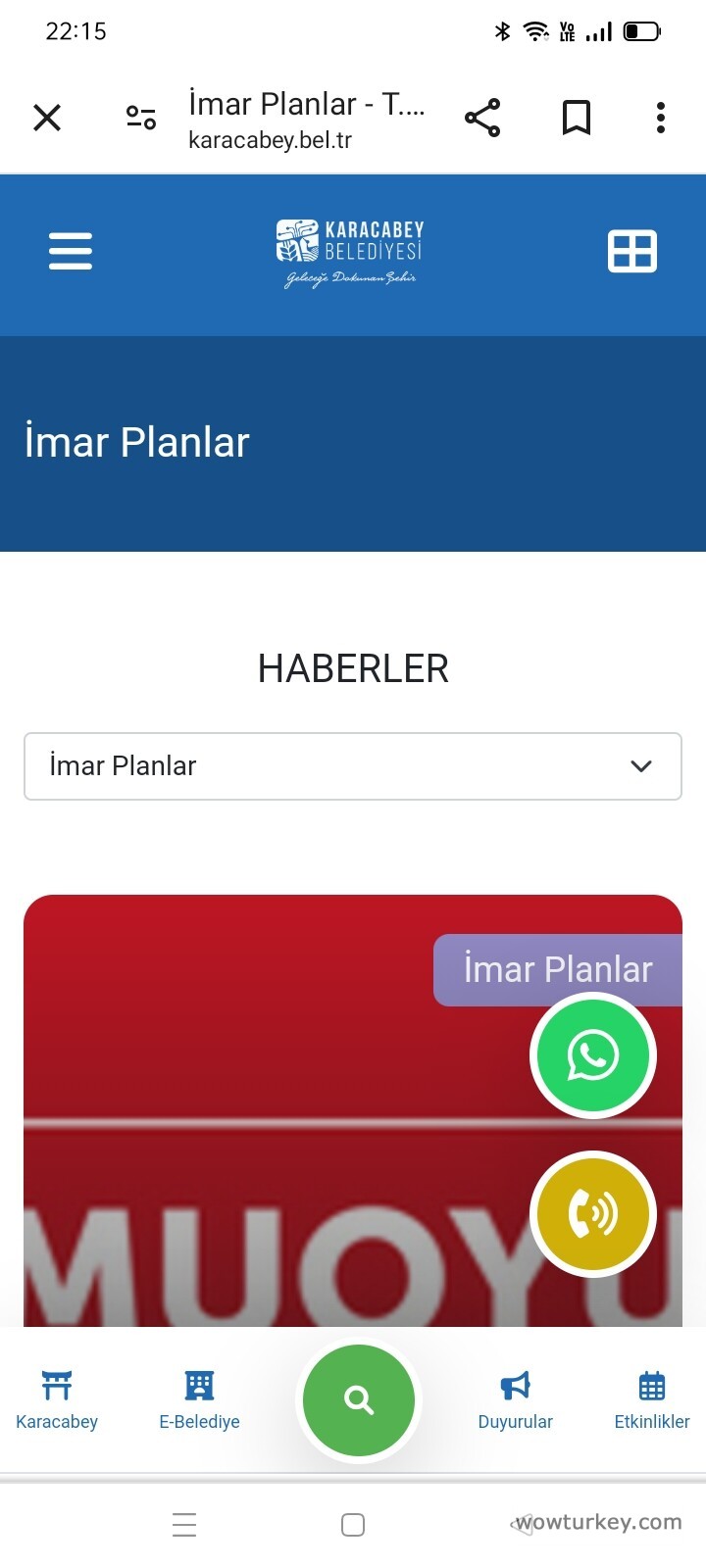Share the İmar Planlar page
This screenshot has height=1568, width=706.
[482, 118]
